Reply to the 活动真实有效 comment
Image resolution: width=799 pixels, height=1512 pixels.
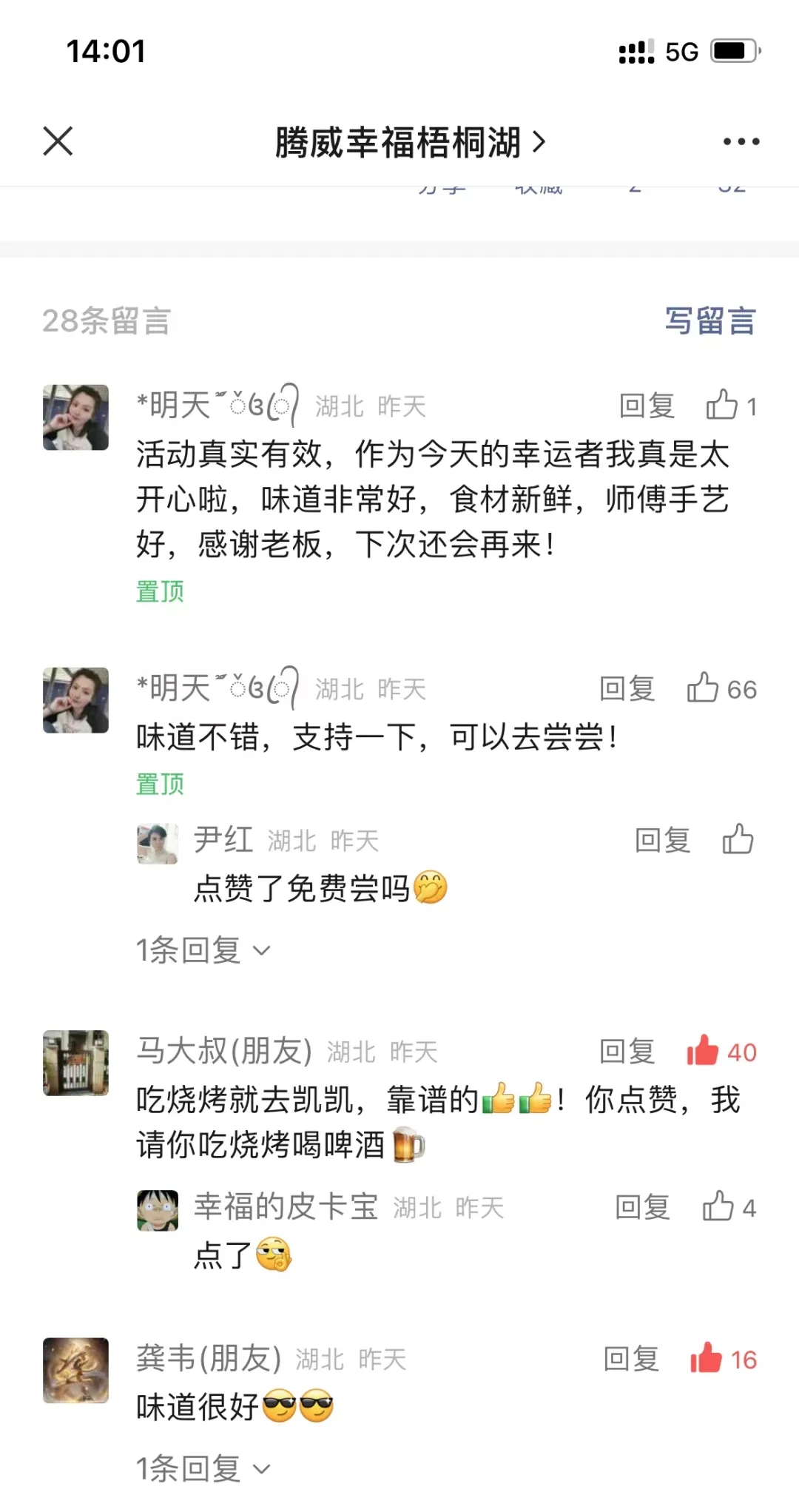[647, 406]
